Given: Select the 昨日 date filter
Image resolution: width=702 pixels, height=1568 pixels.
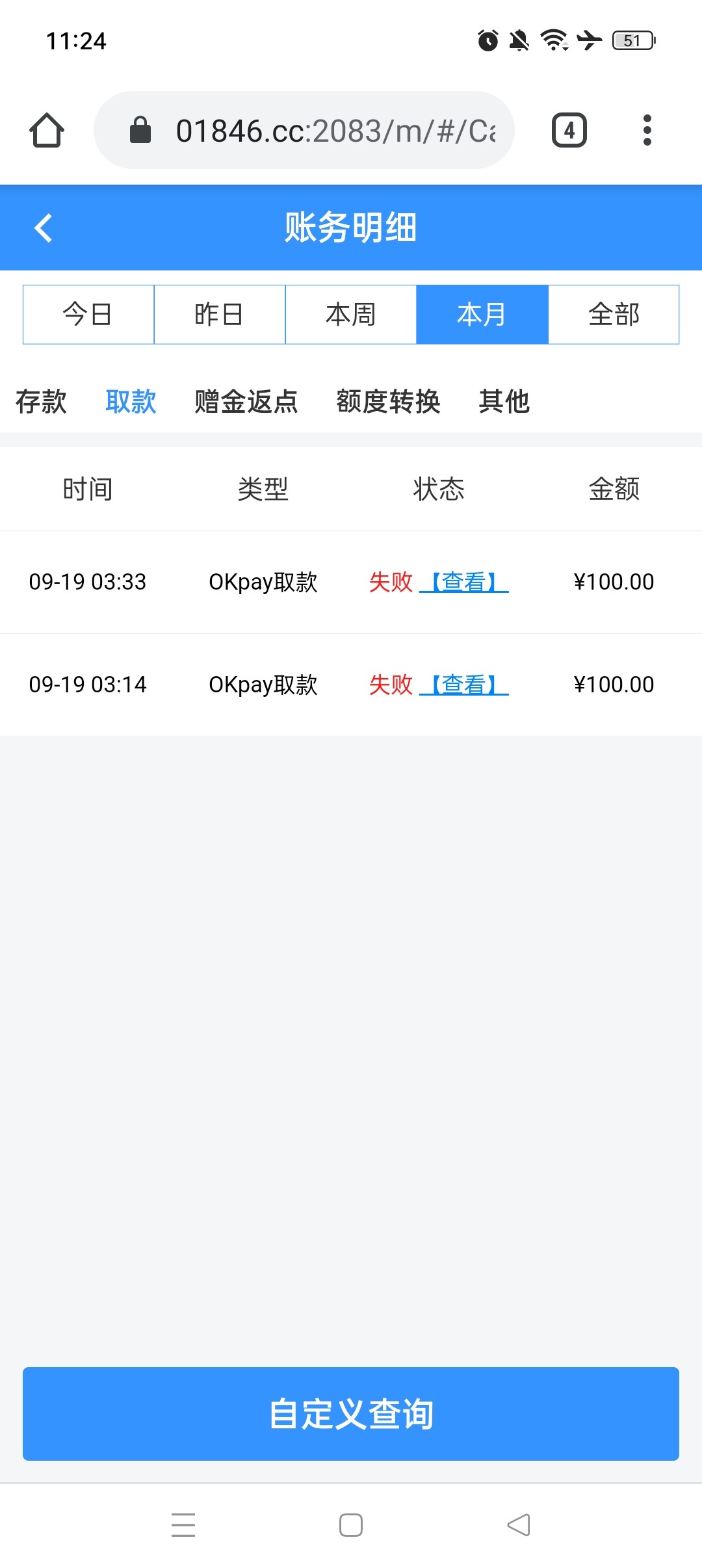Looking at the screenshot, I should 220,315.
